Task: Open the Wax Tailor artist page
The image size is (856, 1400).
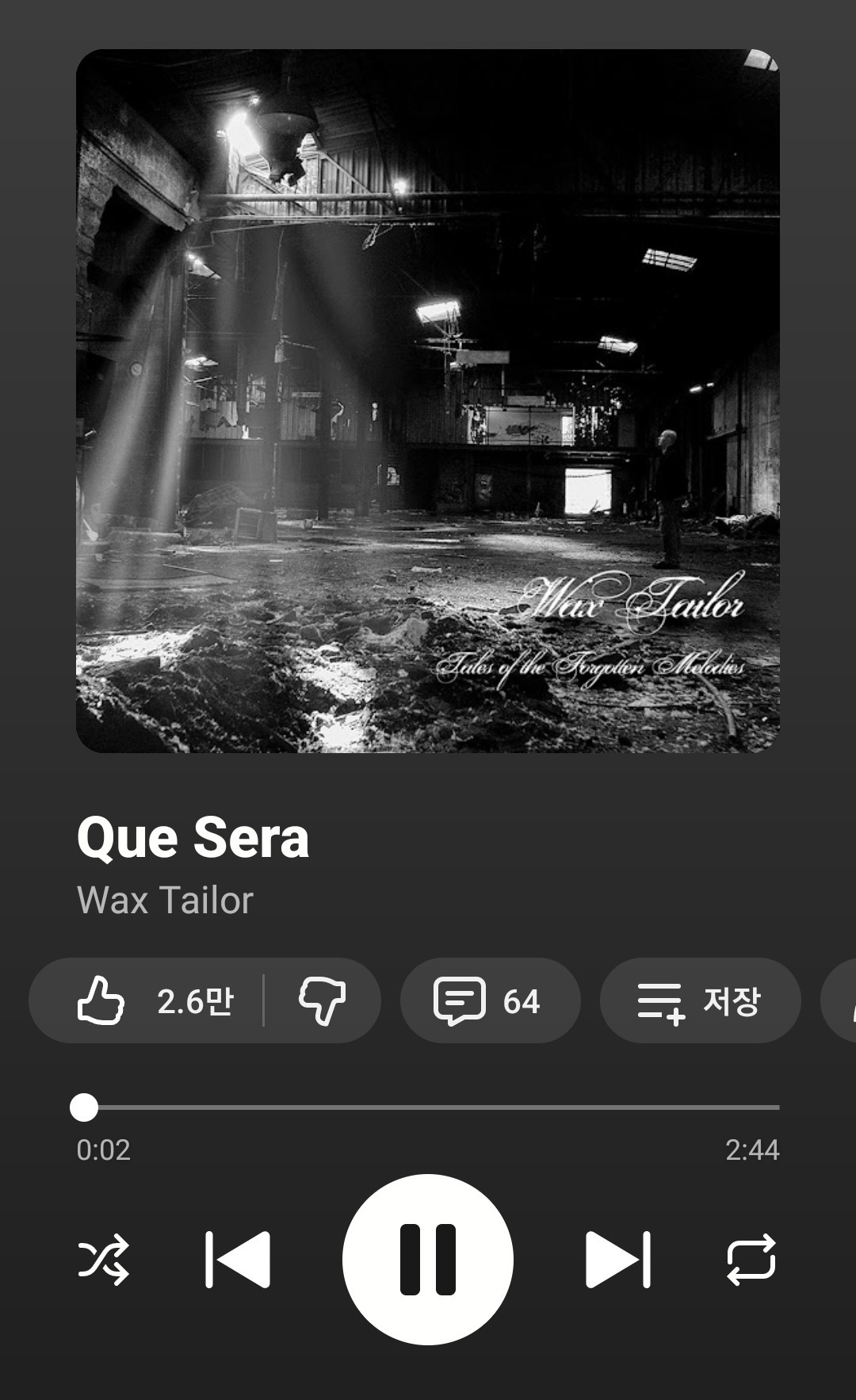Action: tap(165, 901)
